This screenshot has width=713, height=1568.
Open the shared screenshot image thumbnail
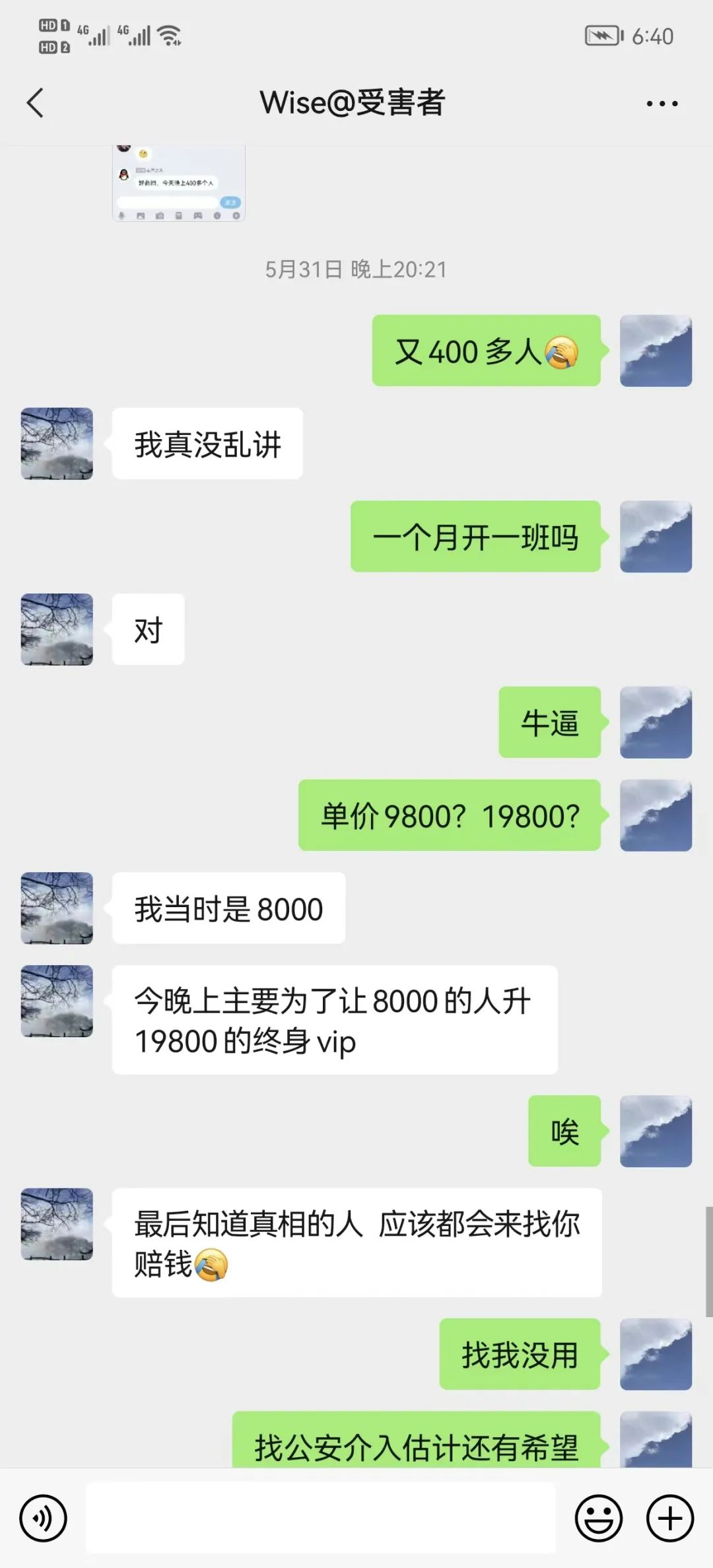click(179, 183)
